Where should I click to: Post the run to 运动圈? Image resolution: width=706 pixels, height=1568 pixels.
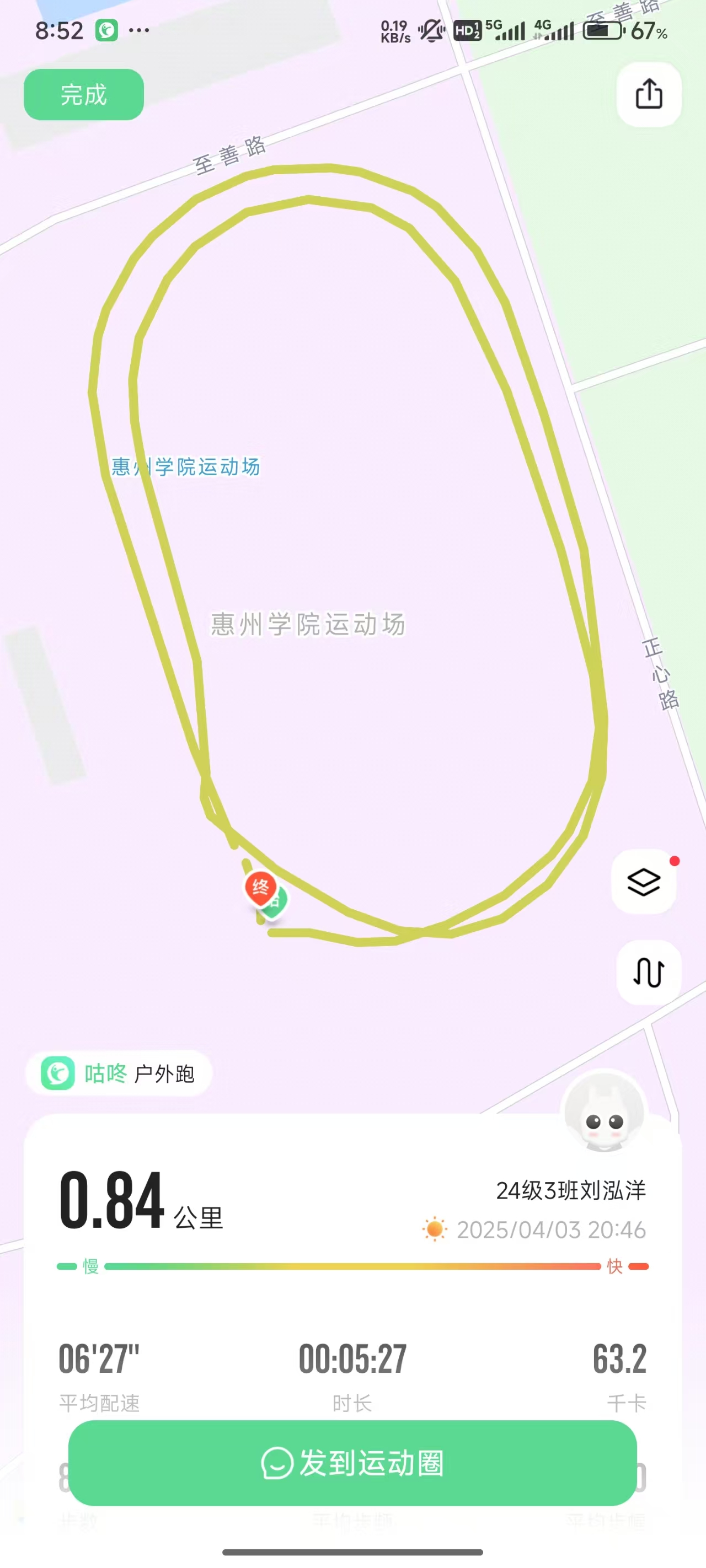(352, 1463)
